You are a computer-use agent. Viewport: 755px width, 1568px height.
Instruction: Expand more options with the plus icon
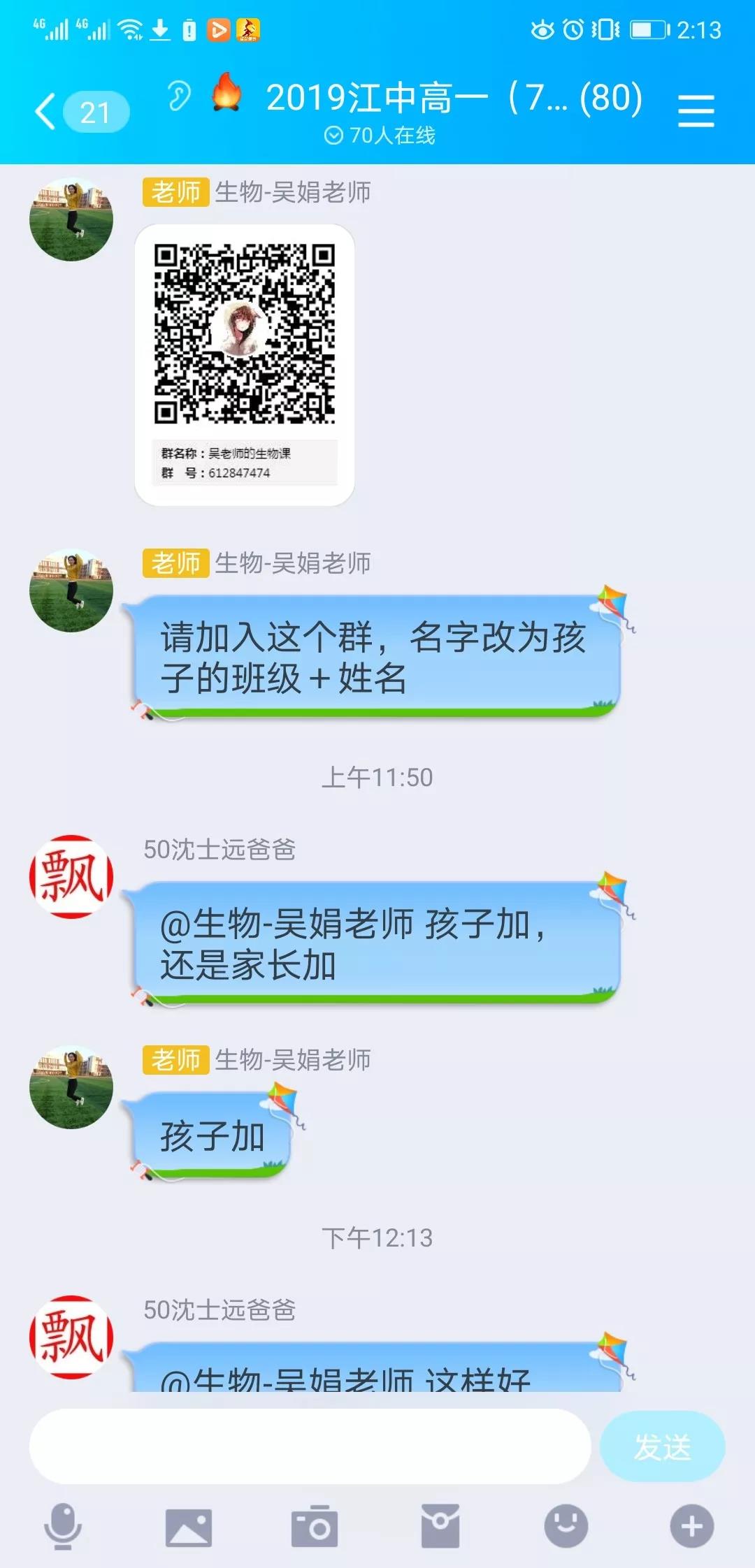pos(692,1527)
